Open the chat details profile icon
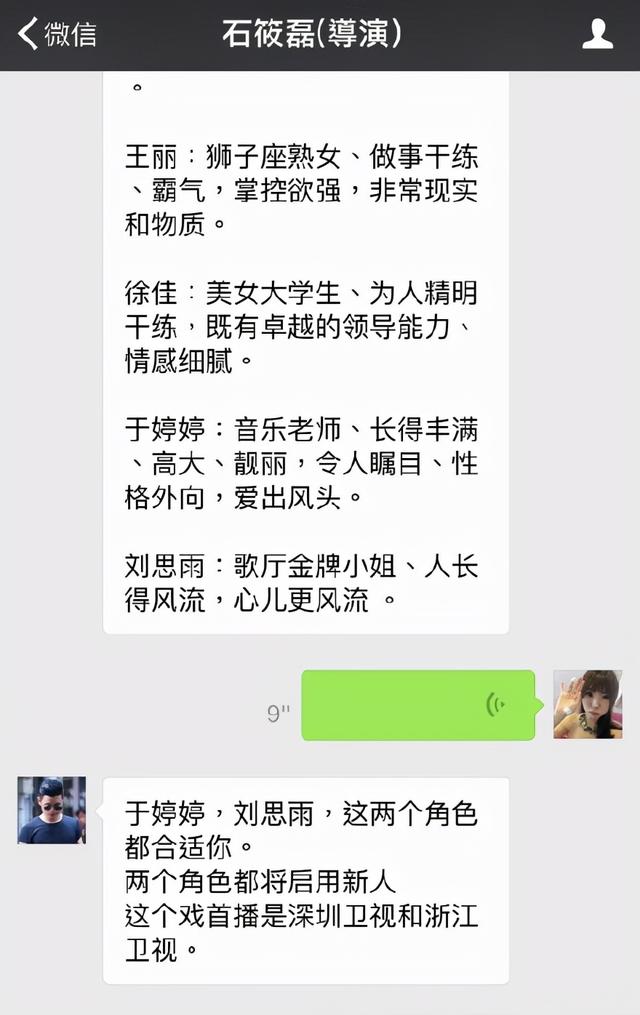This screenshot has height=1015, width=640. 597,35
